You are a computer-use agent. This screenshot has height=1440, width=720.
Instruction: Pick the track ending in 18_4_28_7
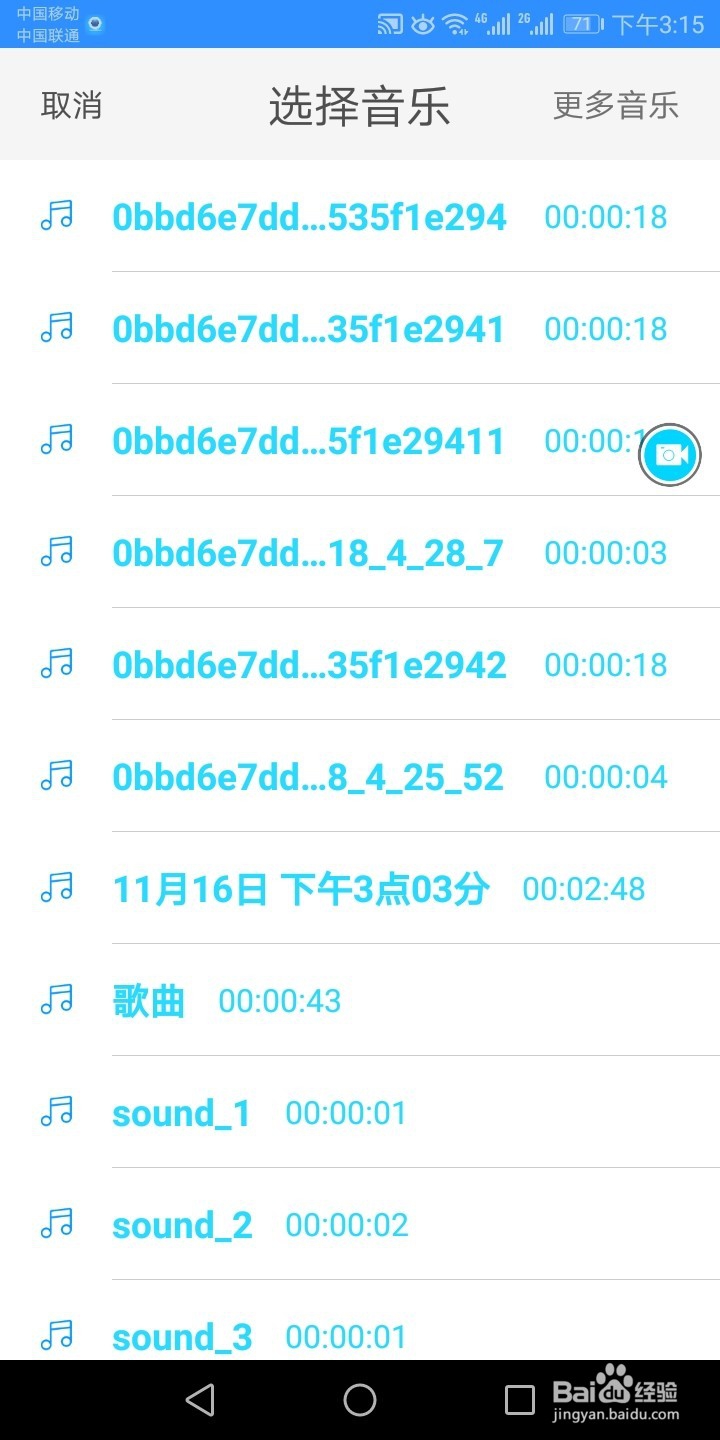click(x=360, y=552)
